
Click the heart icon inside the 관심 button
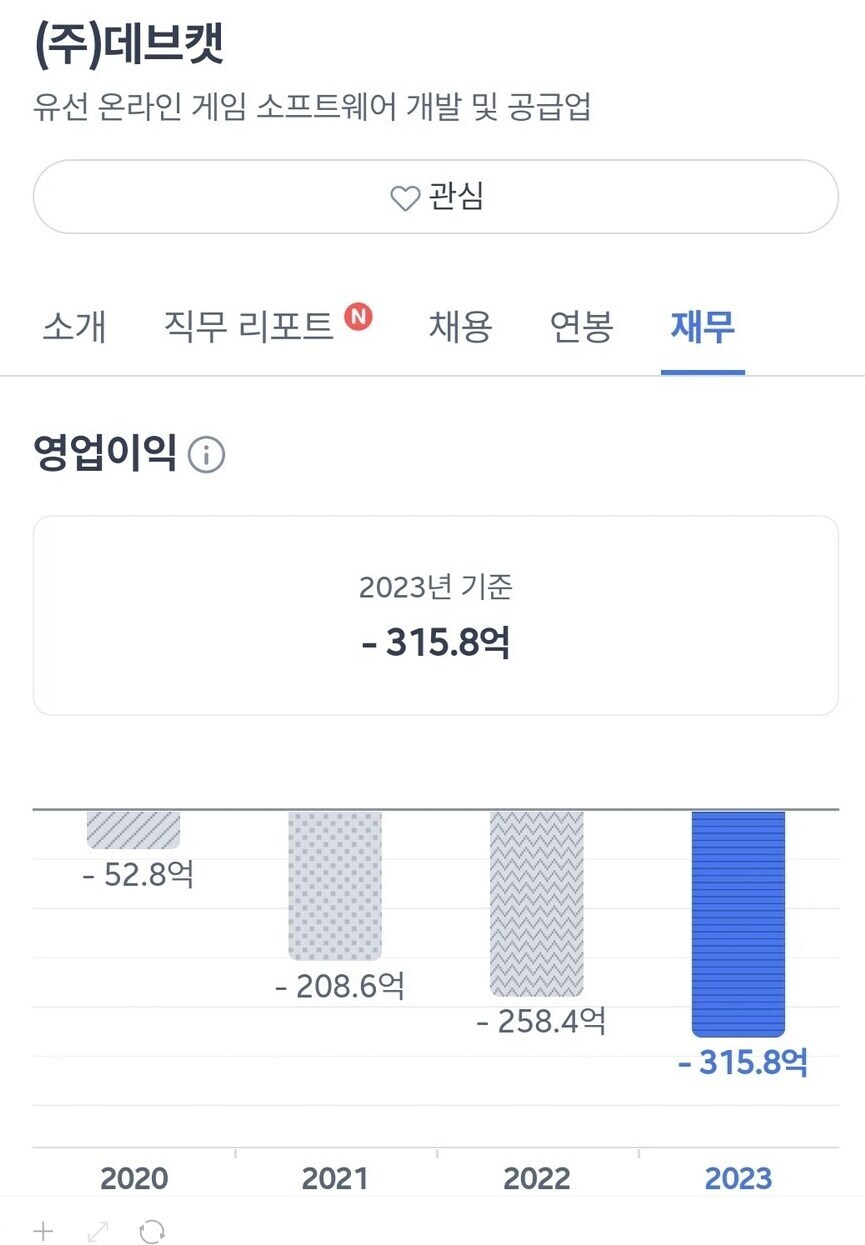tap(404, 197)
